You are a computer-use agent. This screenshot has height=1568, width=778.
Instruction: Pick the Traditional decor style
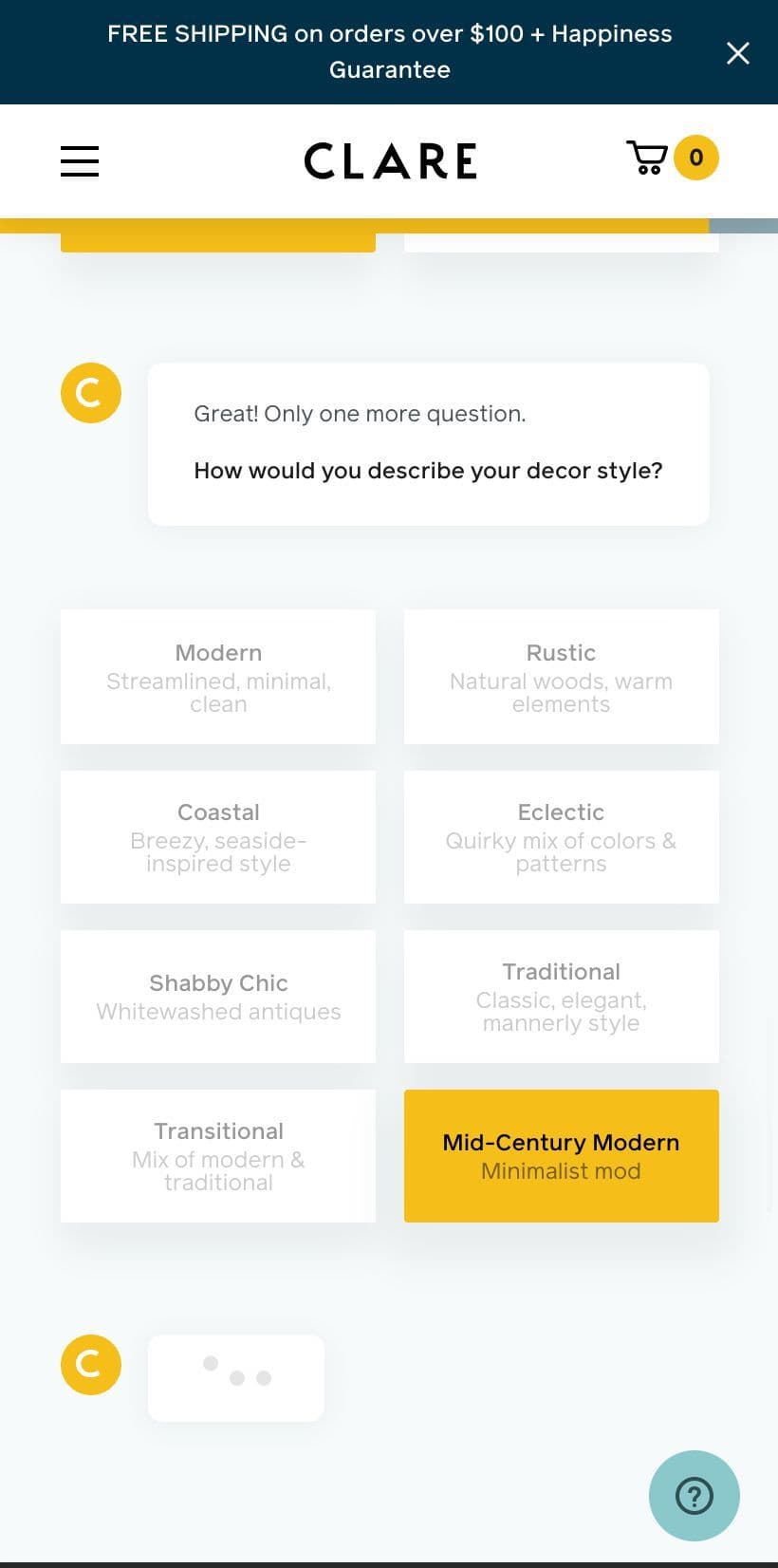[561, 996]
